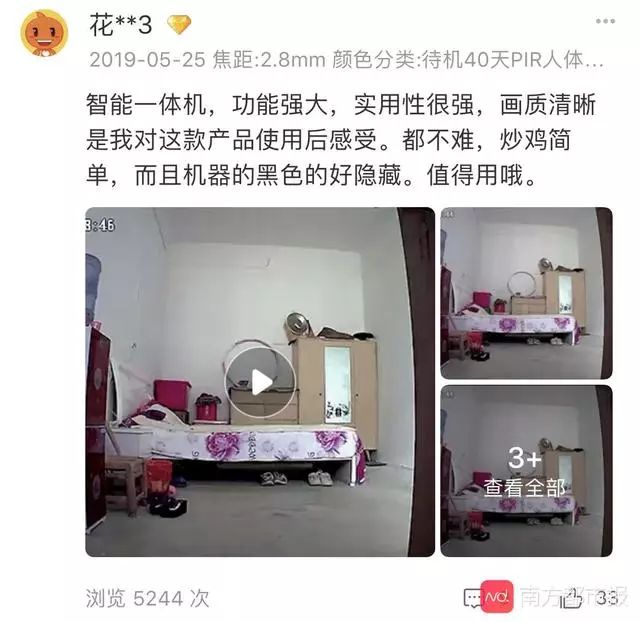Viewport: 640px width, 622px height.
Task: Open comments on this review
Action: pos(472,598)
